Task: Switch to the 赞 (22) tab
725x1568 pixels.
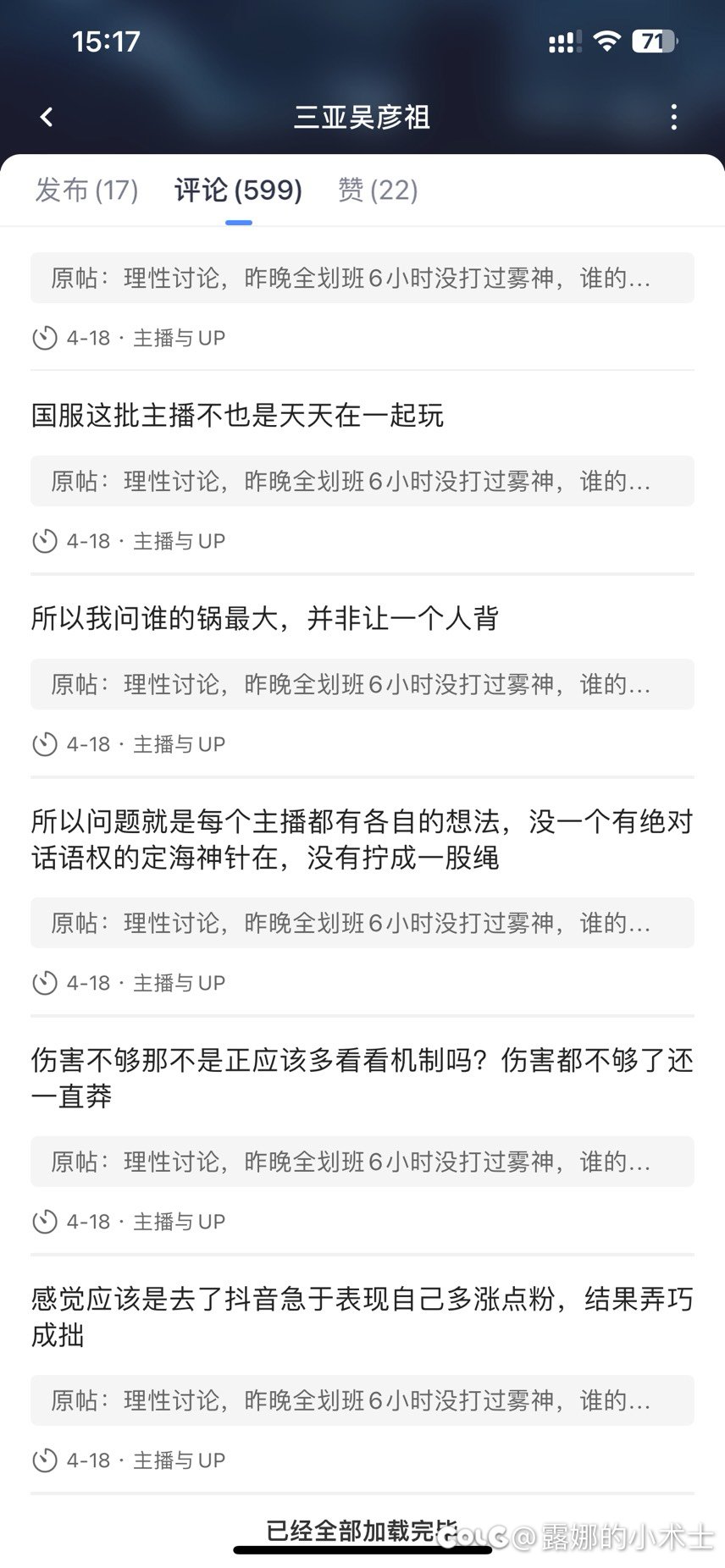Action: (x=378, y=190)
